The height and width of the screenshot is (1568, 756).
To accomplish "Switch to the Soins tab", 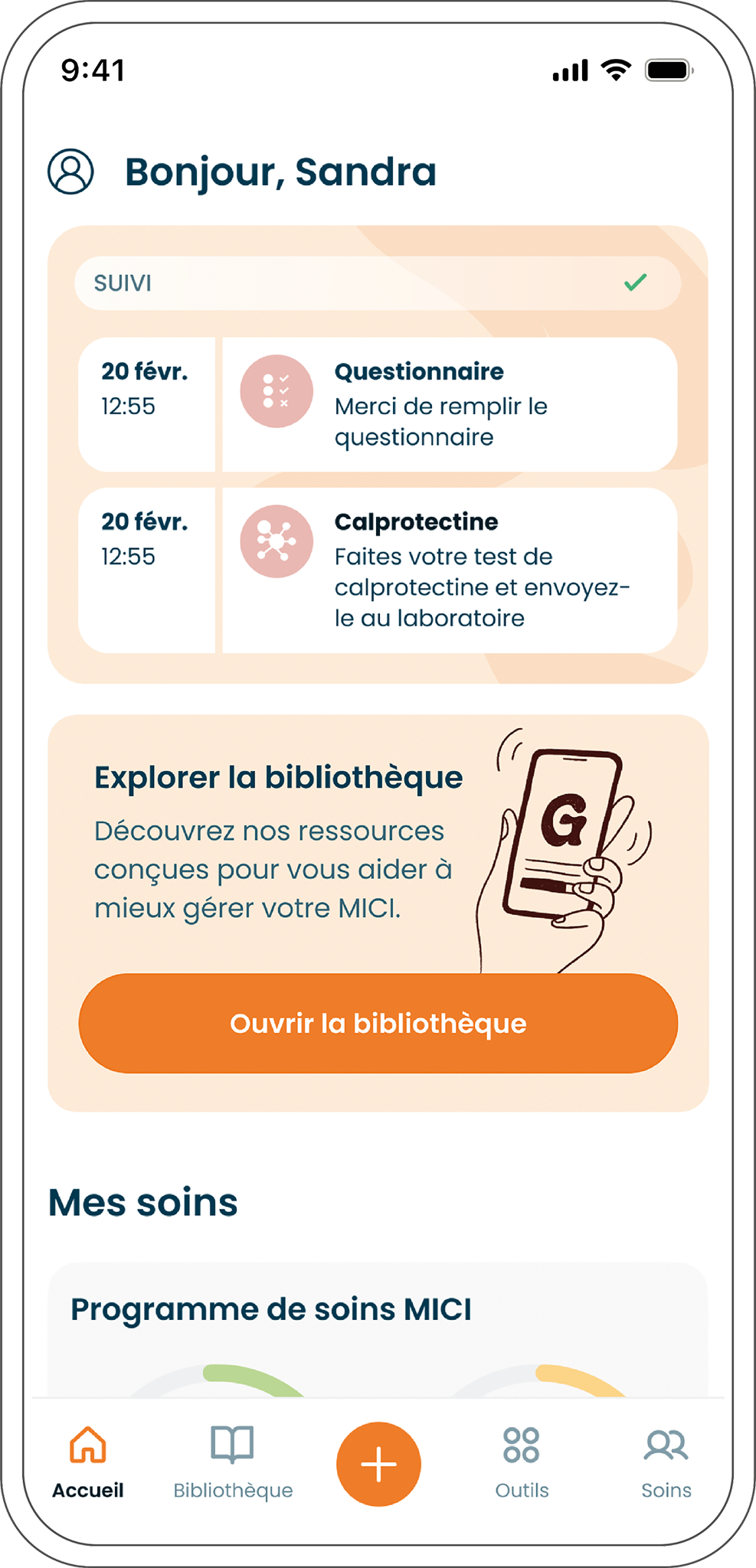I will (x=666, y=1463).
